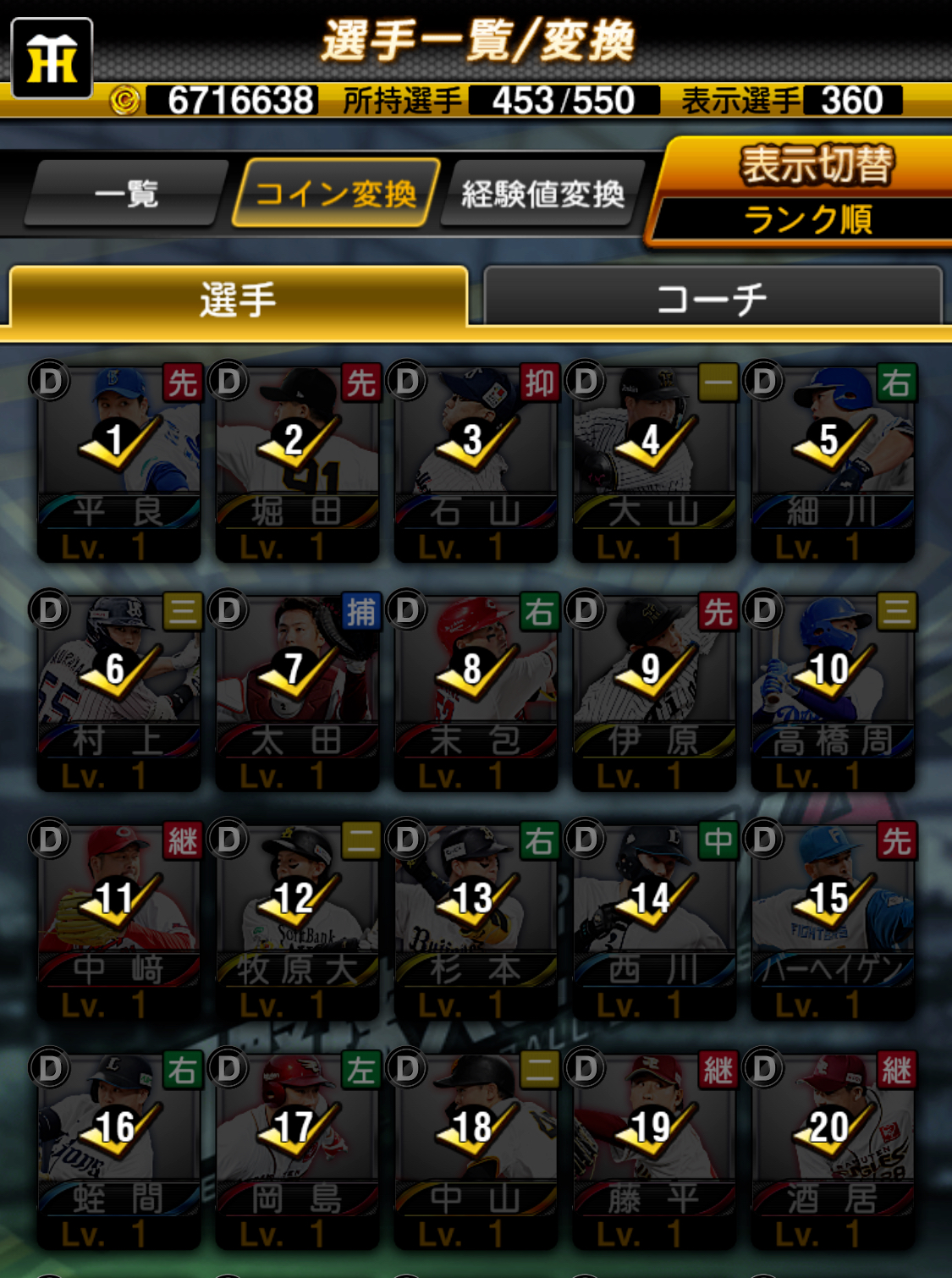
Task: Deselect player card 平良
Action: [x=118, y=463]
